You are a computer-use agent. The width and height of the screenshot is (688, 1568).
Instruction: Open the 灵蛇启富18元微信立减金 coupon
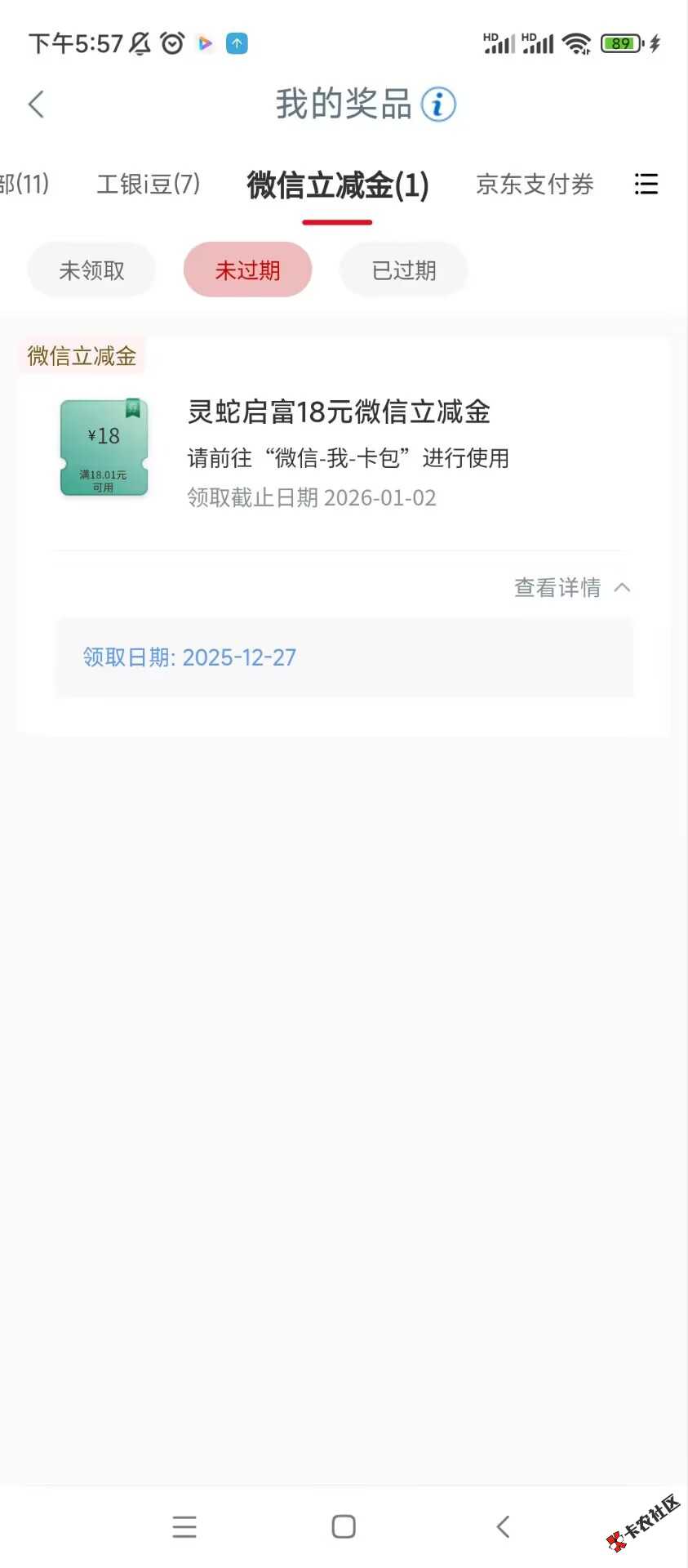[x=339, y=412]
